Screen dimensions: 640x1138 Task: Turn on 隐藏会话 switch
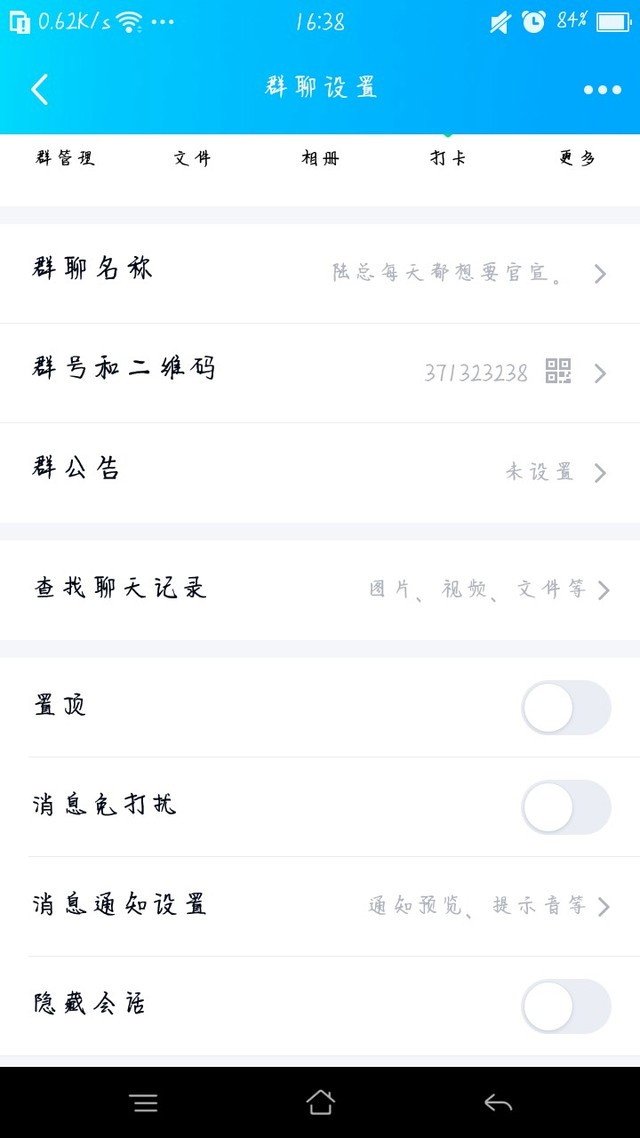point(566,1006)
